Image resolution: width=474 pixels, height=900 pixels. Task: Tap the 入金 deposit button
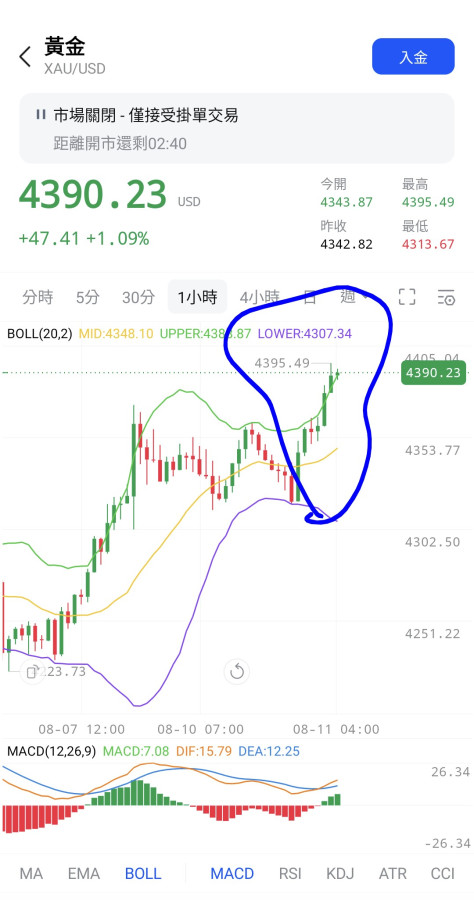coord(413,57)
